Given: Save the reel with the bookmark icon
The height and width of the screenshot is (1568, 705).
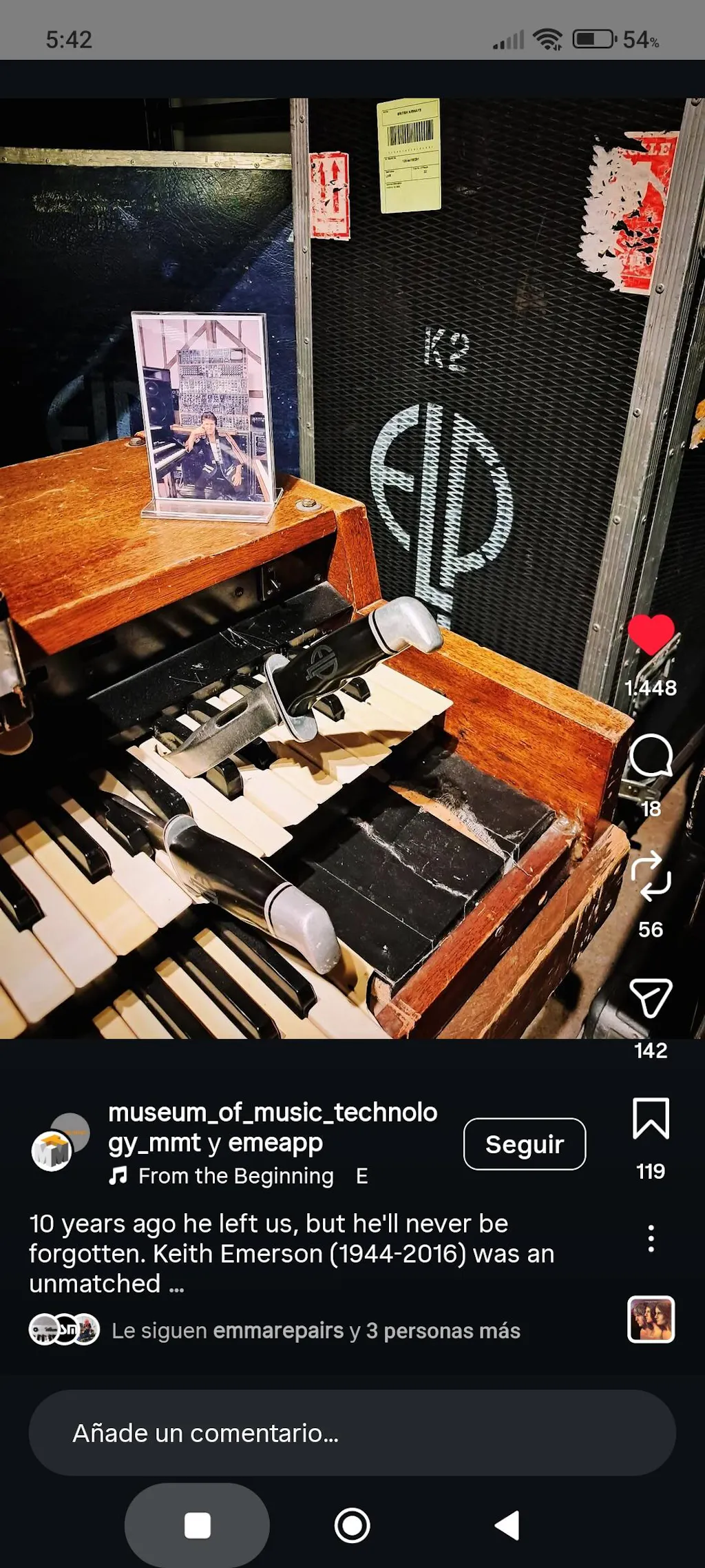Looking at the screenshot, I should pyautogui.click(x=651, y=1118).
